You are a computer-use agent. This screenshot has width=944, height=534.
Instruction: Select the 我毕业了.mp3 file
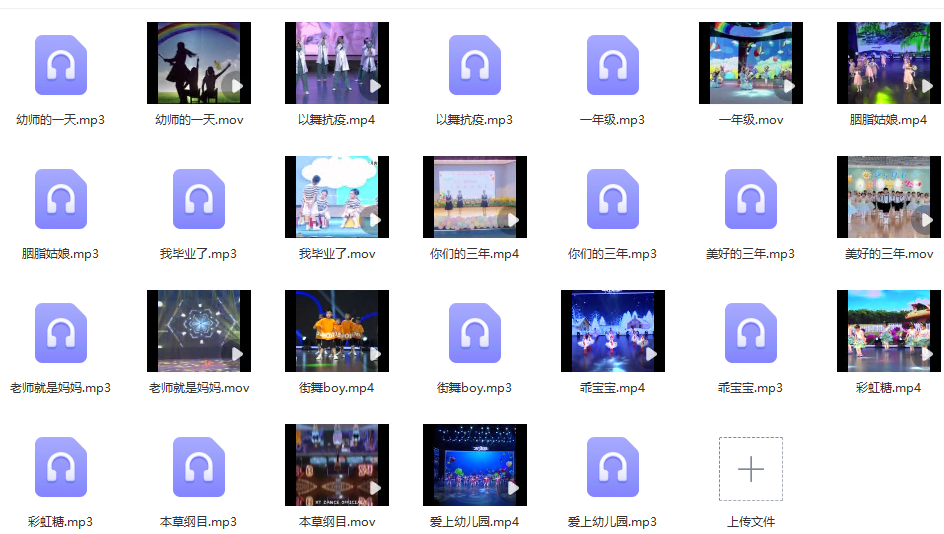(x=198, y=199)
